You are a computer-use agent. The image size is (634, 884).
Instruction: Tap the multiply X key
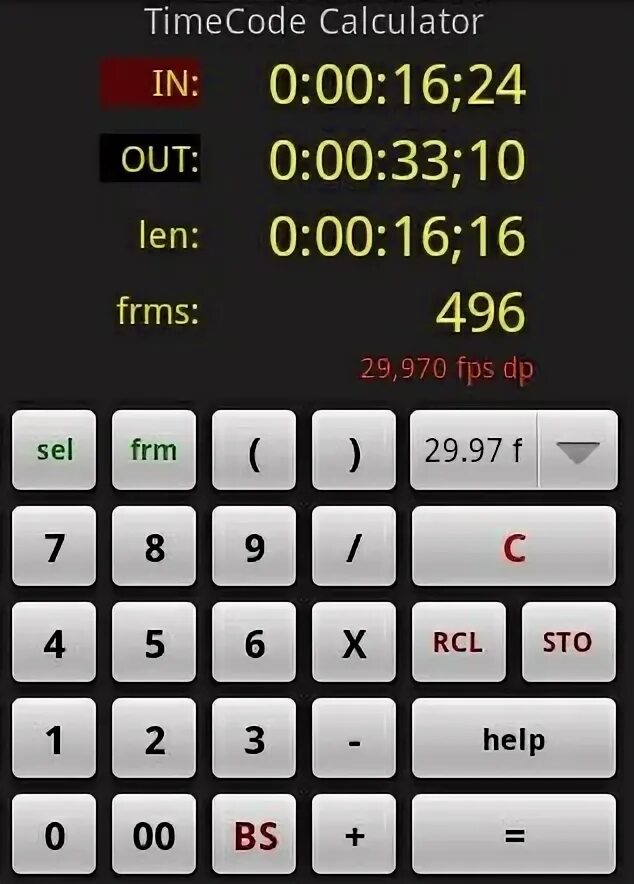[x=354, y=643]
